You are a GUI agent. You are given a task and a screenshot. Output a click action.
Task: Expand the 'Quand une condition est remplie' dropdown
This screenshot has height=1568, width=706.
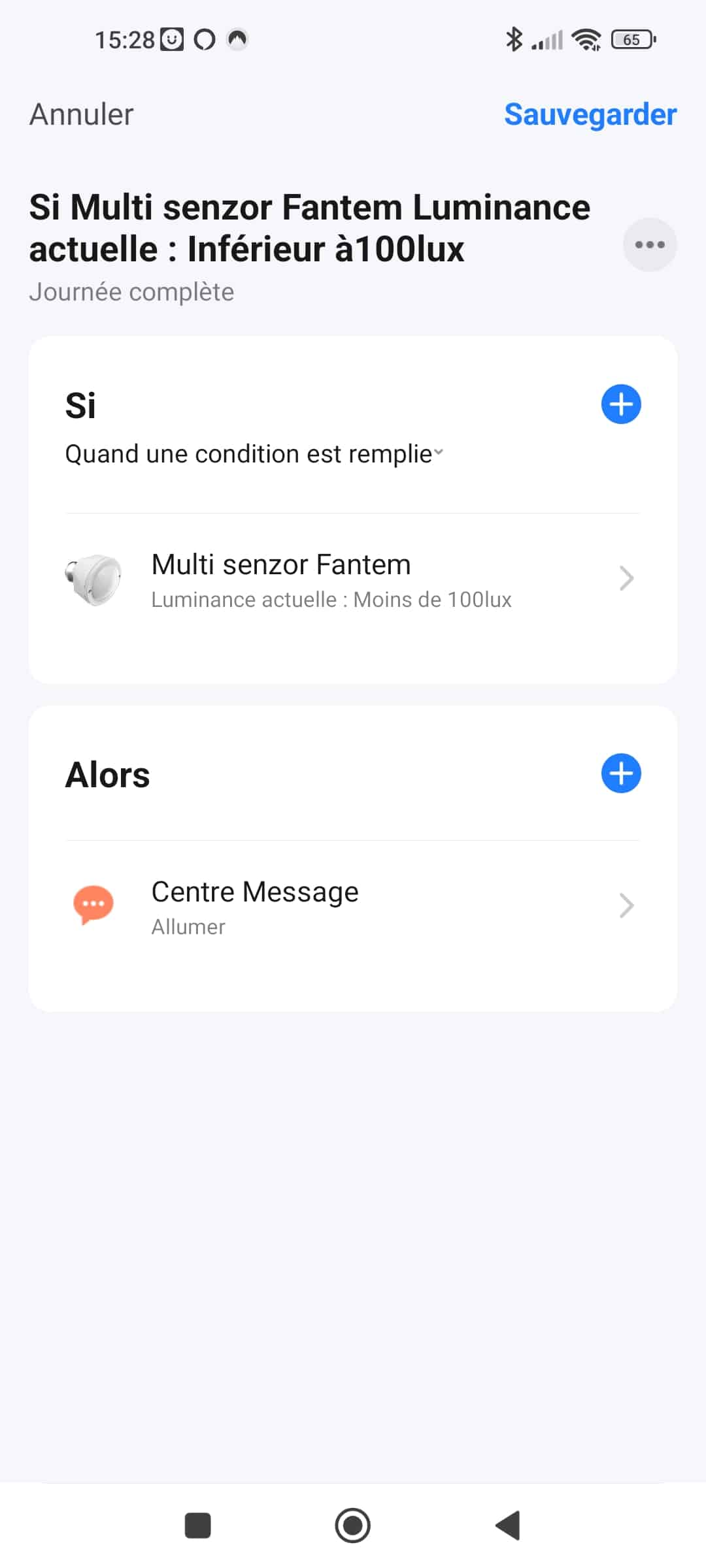click(x=254, y=453)
